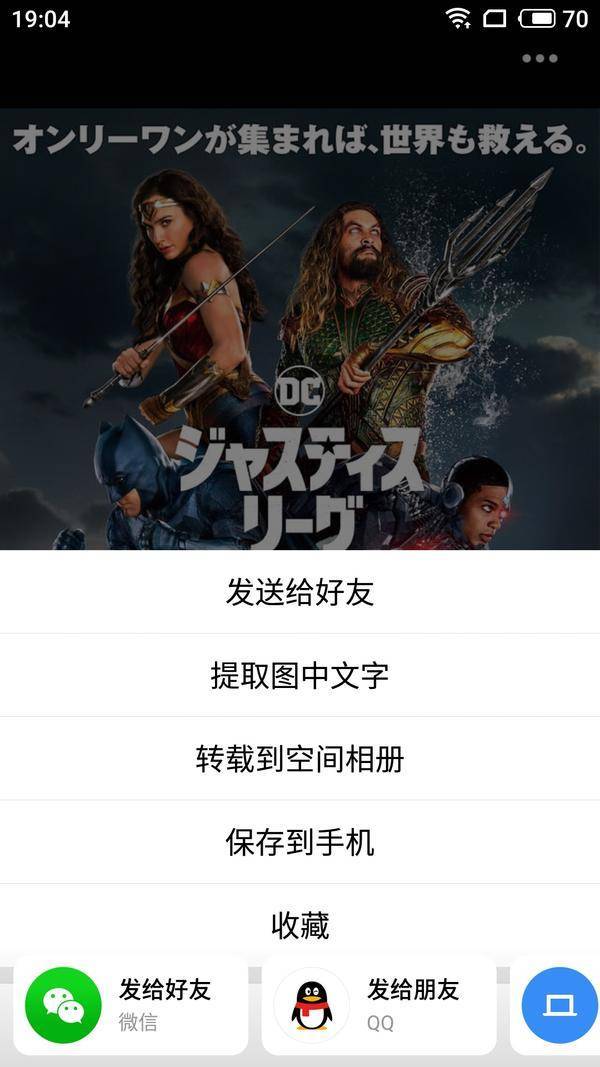This screenshot has height=1067, width=600.
Task: Select 收藏 to favorite the image
Action: click(x=300, y=925)
